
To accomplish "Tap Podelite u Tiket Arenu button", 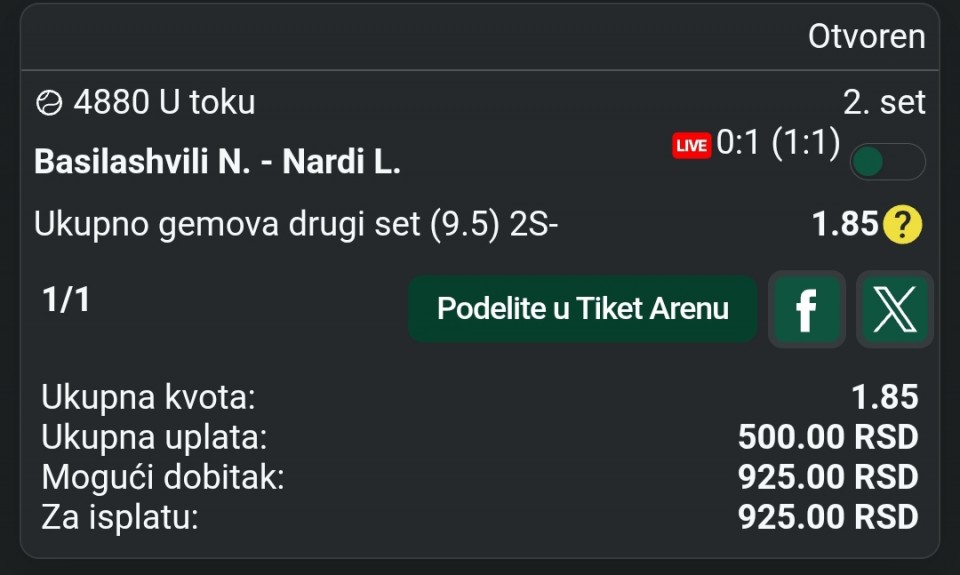I will tap(582, 309).
